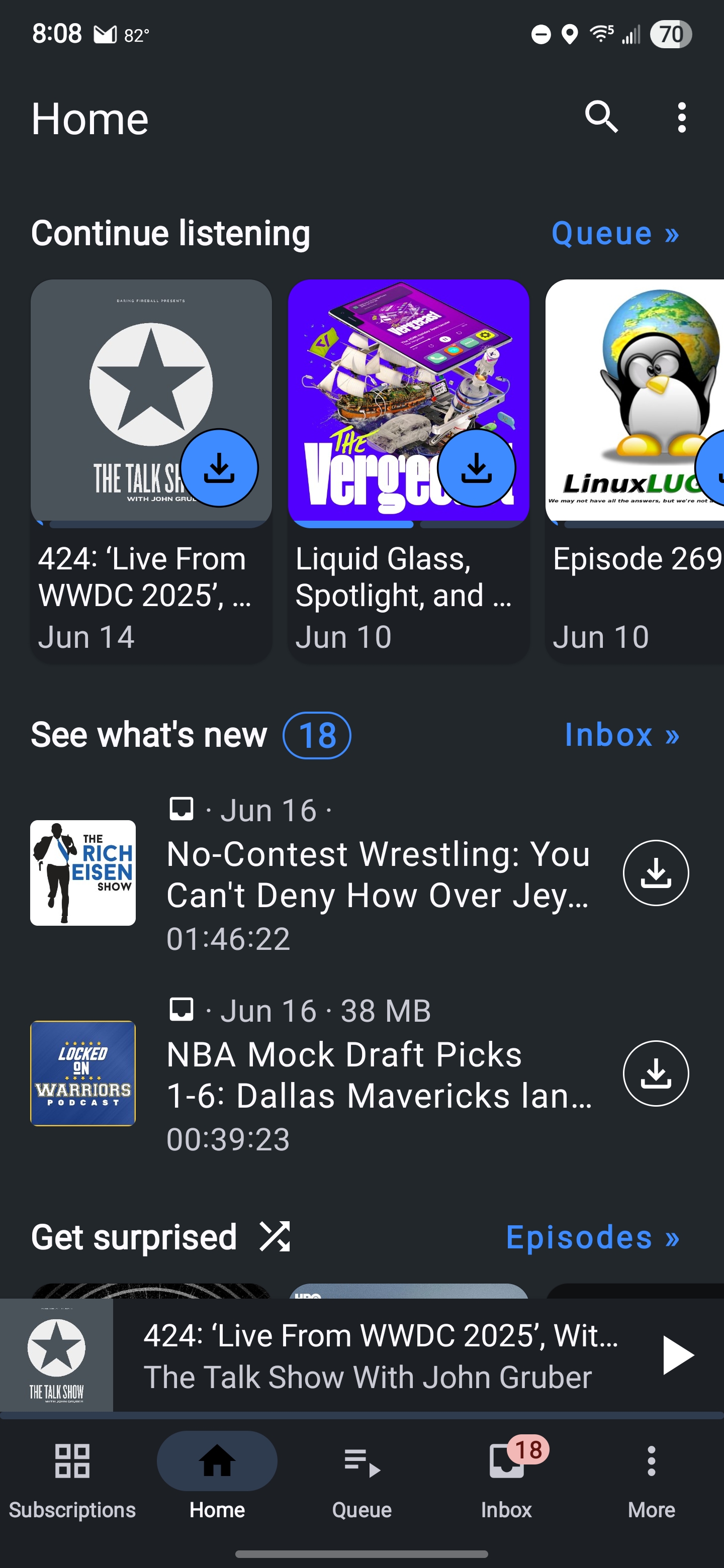
Task: Download the No-Contest Wrestling episode
Action: 655,873
